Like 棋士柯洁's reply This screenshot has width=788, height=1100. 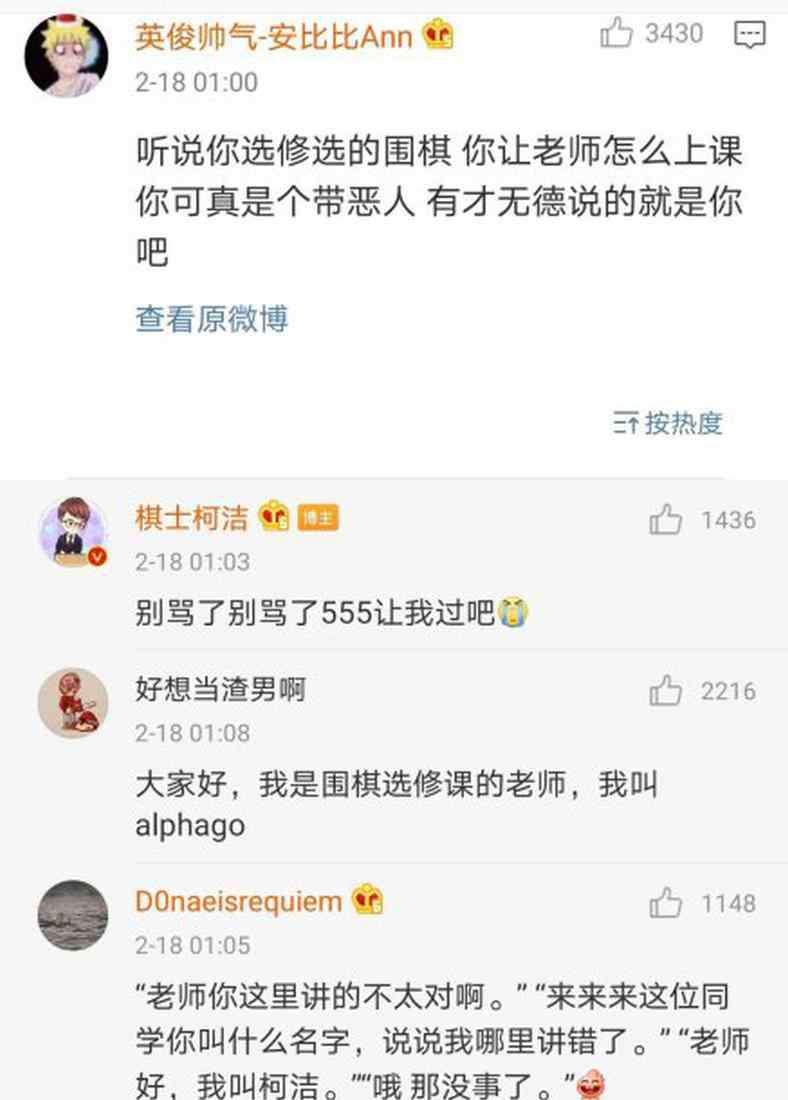coord(666,520)
